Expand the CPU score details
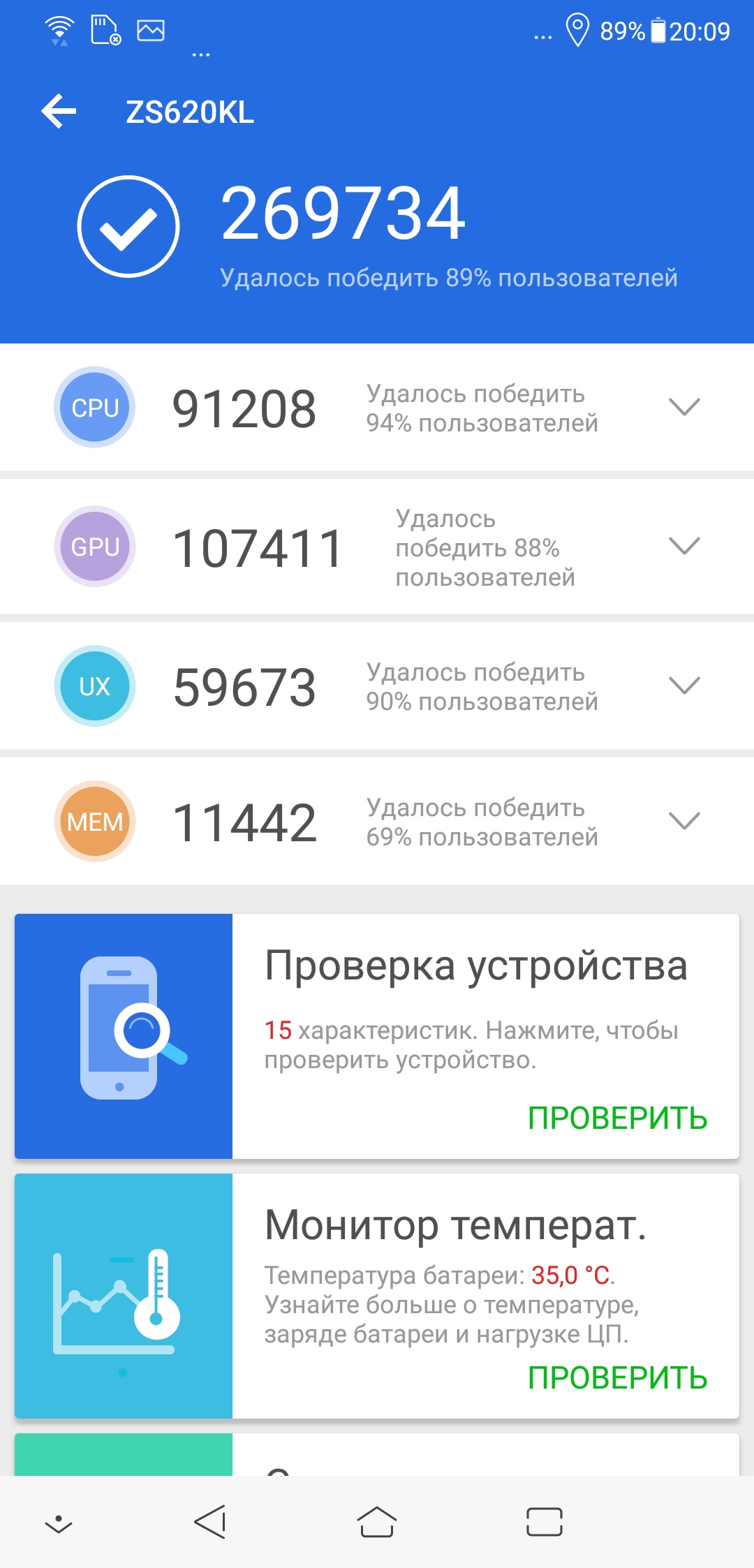This screenshot has height=1568, width=754. click(683, 407)
